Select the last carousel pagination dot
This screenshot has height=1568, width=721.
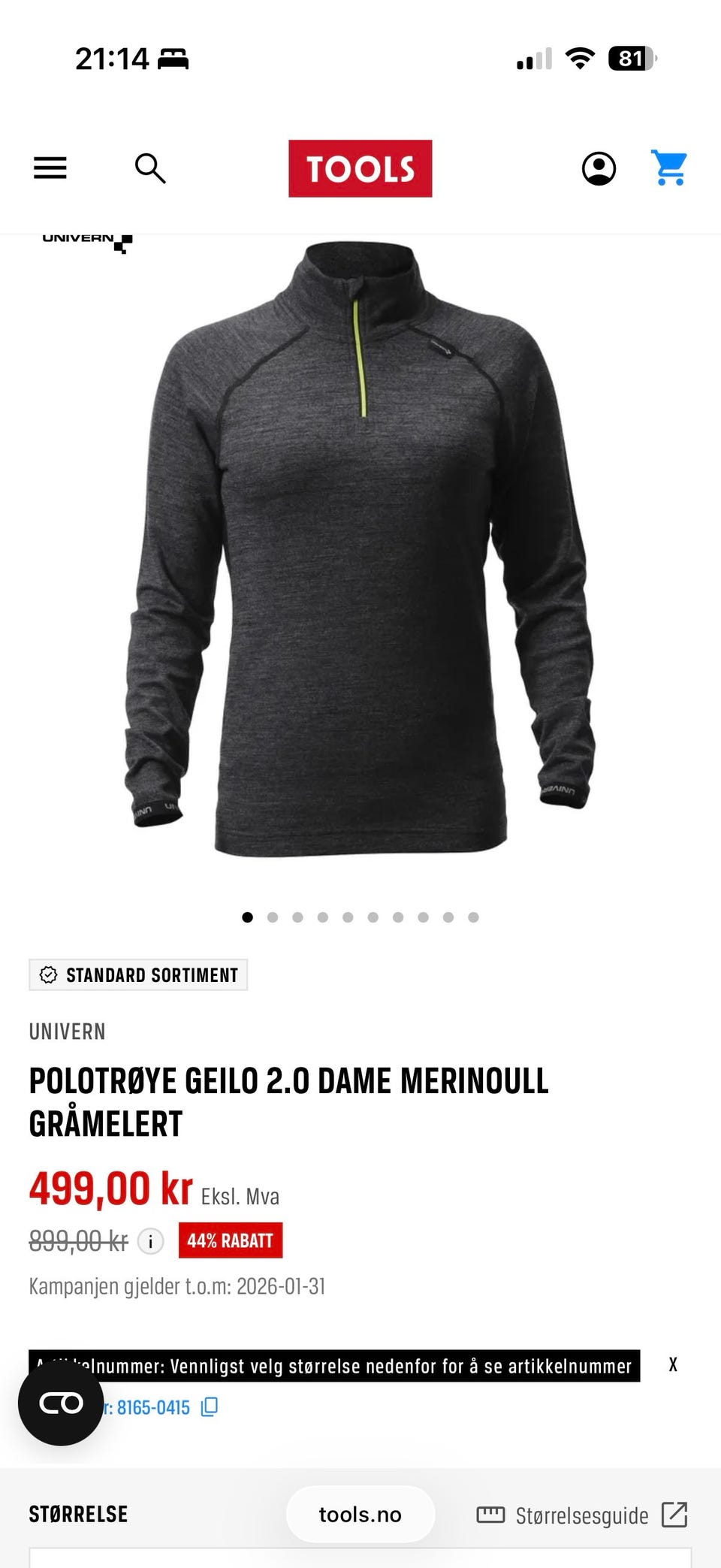point(474,917)
